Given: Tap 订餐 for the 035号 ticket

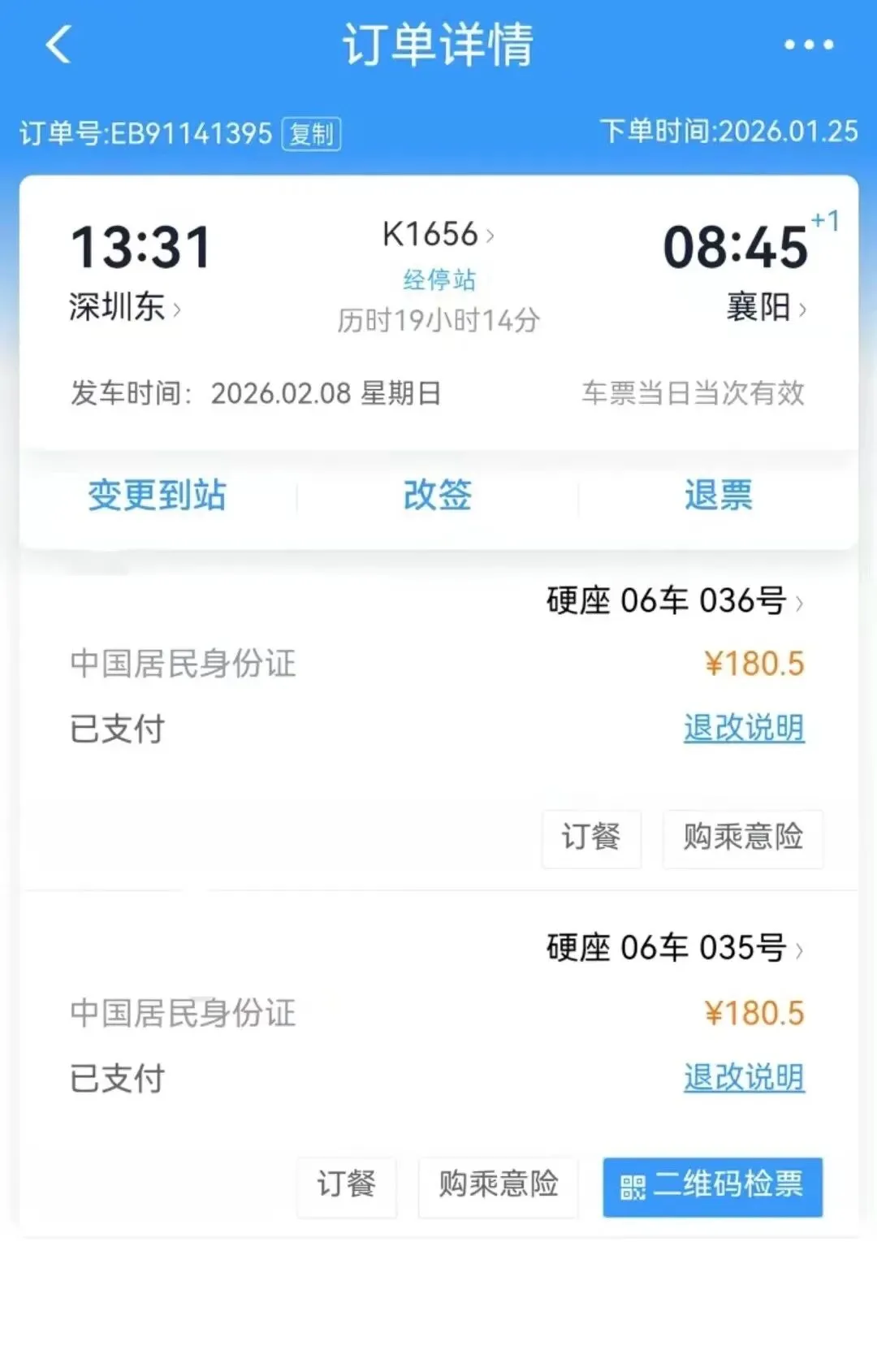Looking at the screenshot, I should [347, 1186].
